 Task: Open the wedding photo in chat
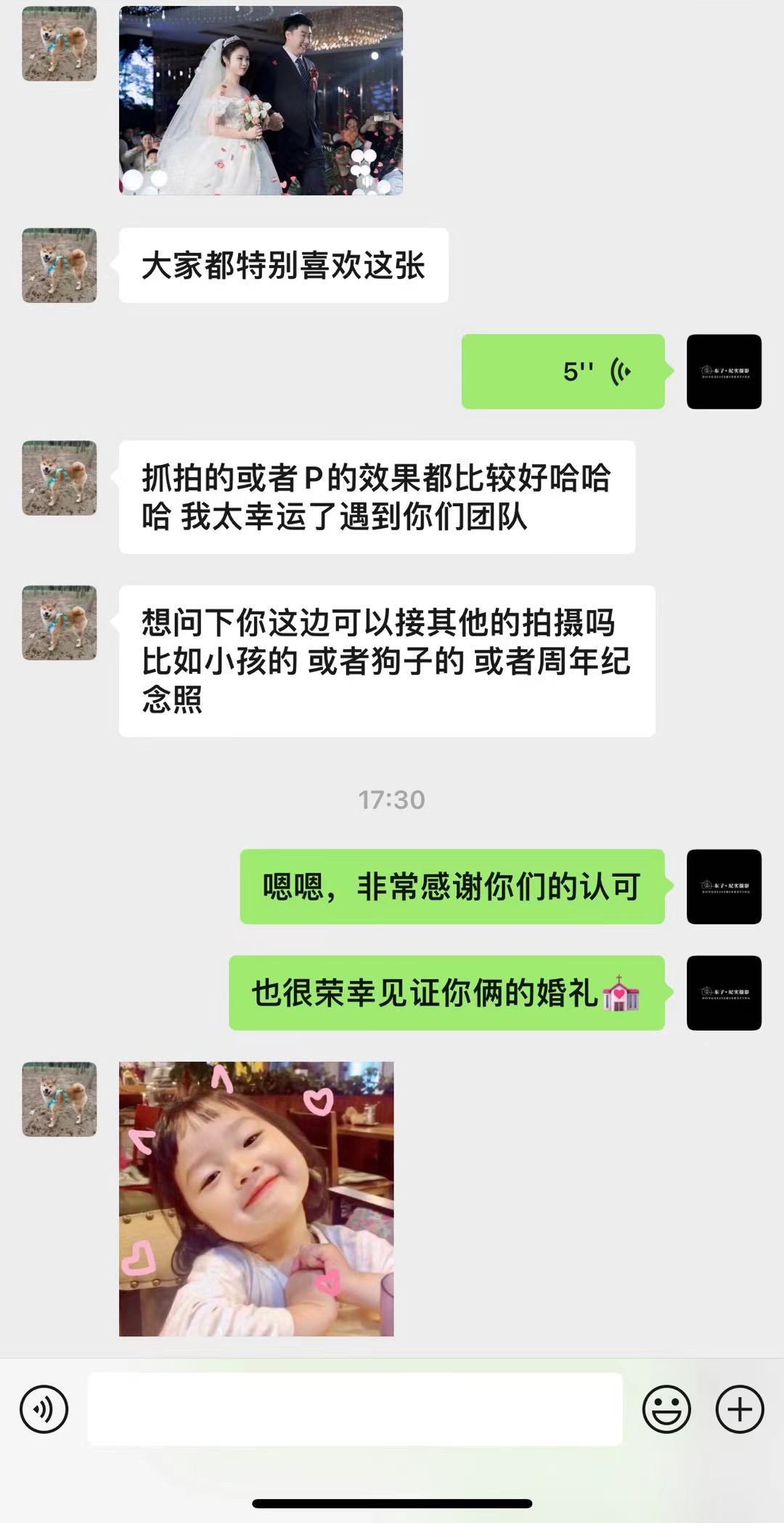click(261, 100)
